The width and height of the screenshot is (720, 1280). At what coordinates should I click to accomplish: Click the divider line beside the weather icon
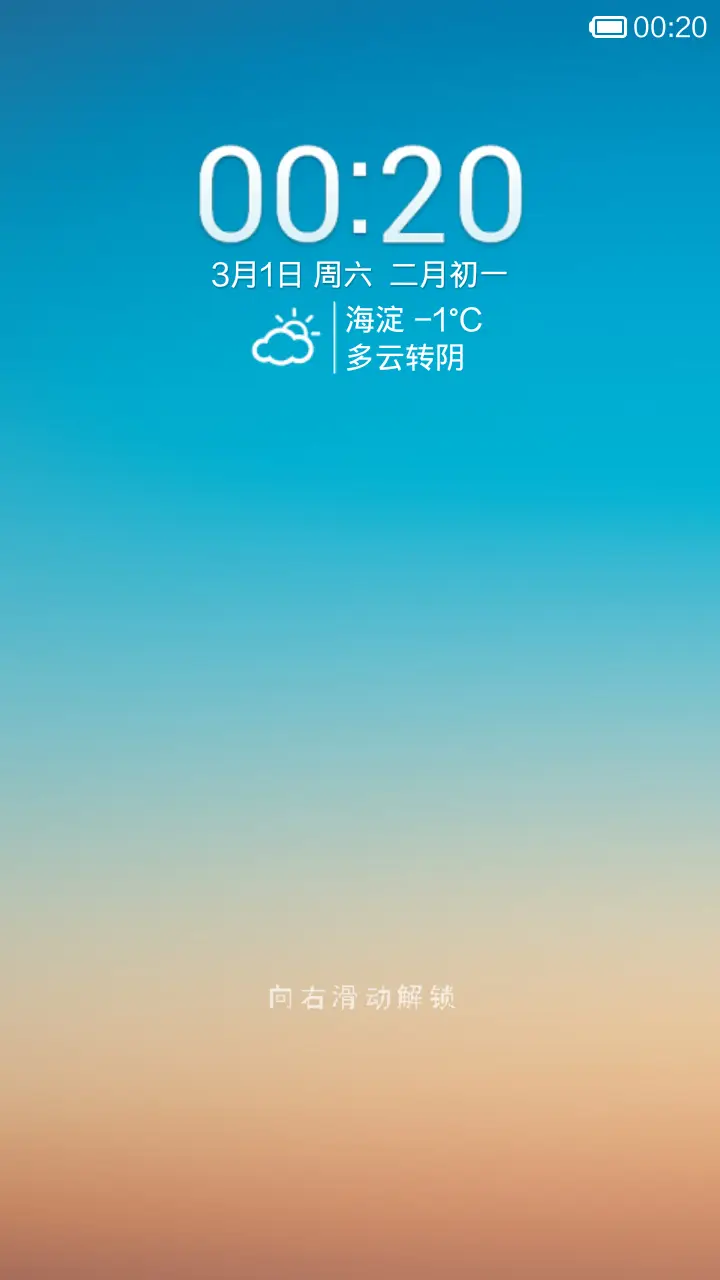(x=334, y=340)
